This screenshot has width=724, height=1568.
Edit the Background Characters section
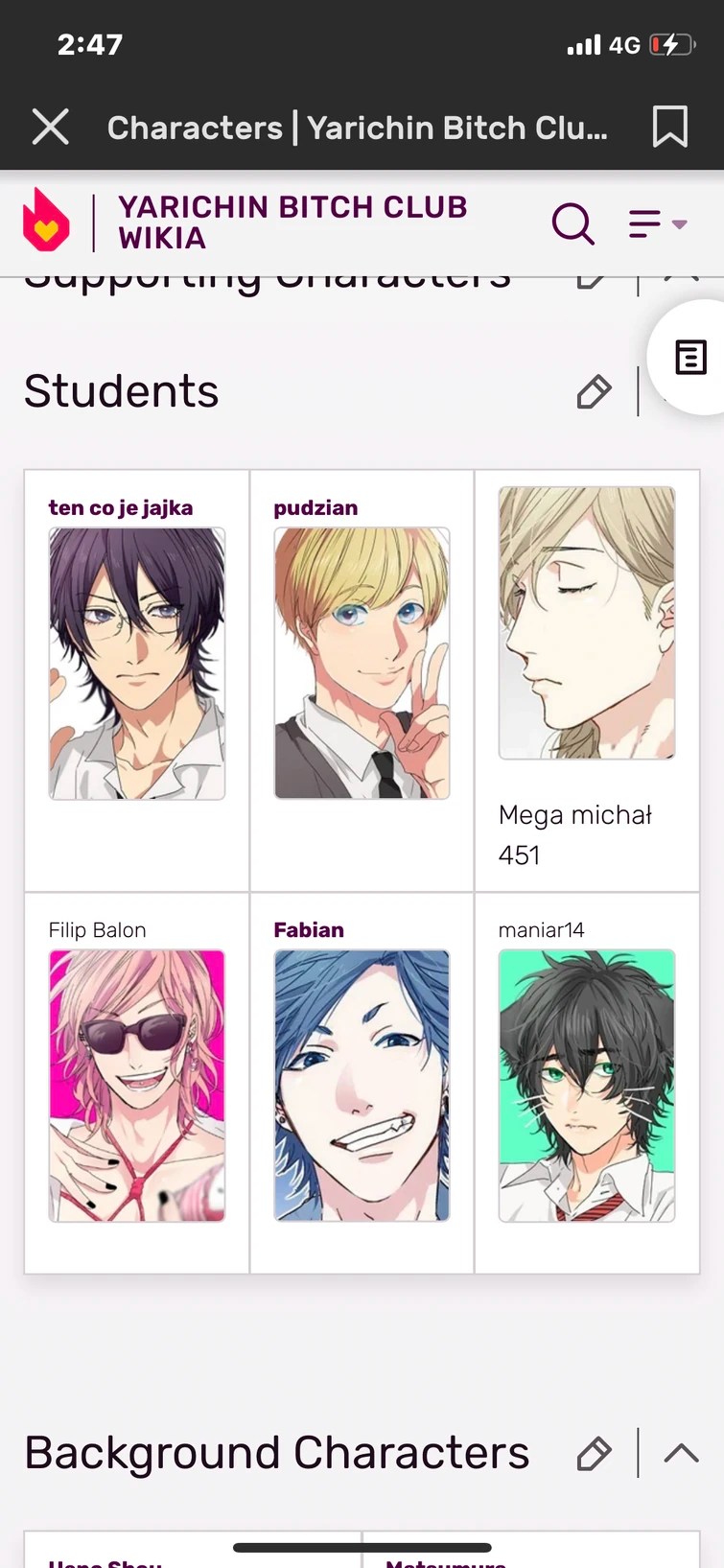pyautogui.click(x=594, y=1454)
